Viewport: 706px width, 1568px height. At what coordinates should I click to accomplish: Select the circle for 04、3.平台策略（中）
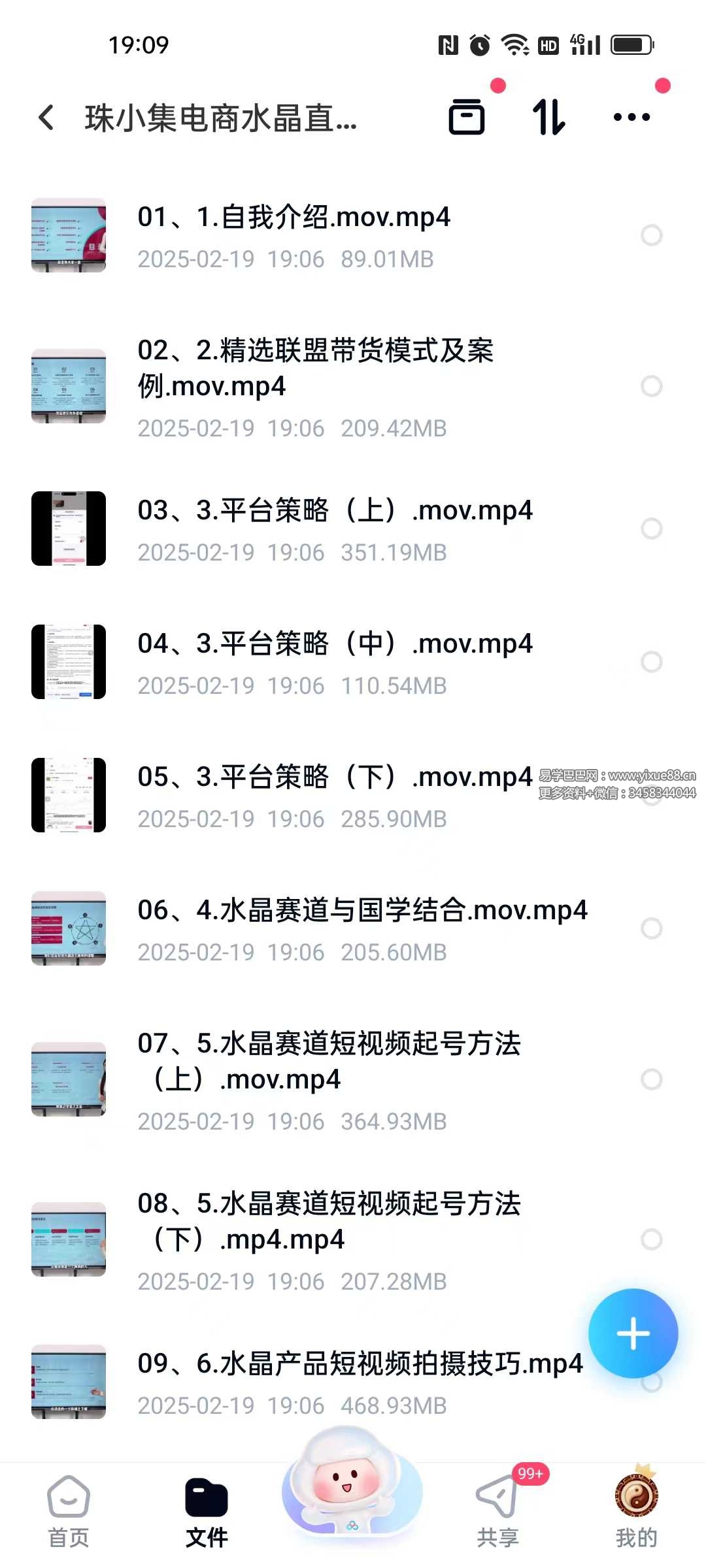652,662
